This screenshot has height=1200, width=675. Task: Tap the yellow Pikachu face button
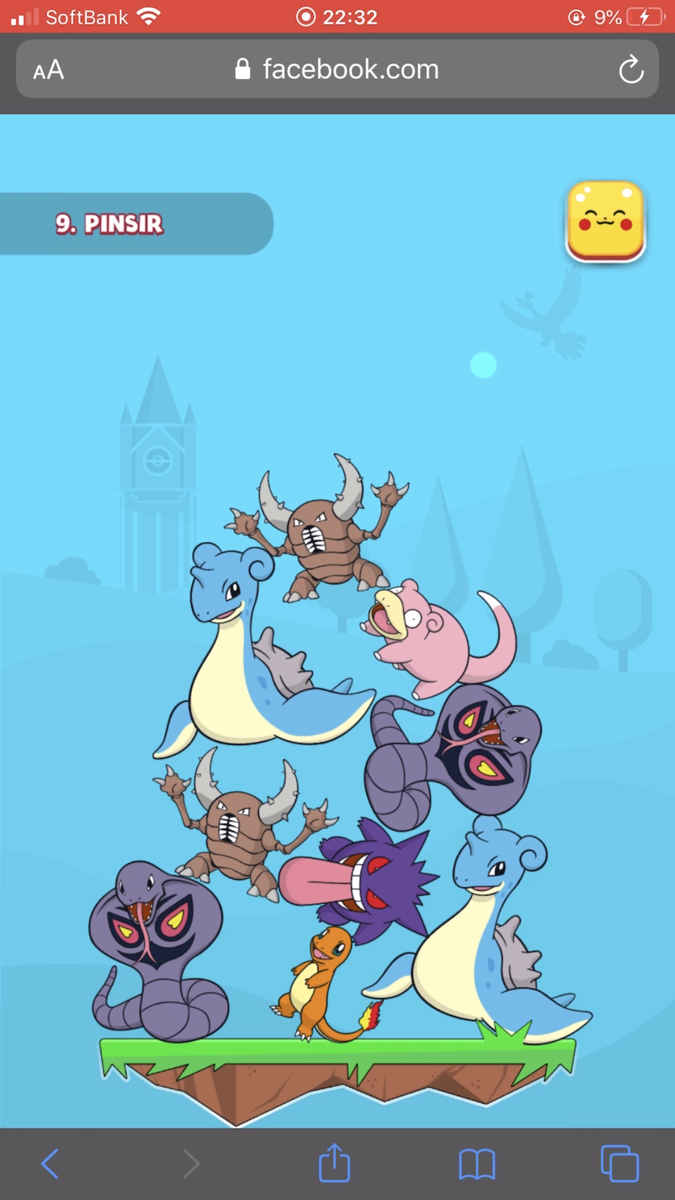(x=606, y=221)
